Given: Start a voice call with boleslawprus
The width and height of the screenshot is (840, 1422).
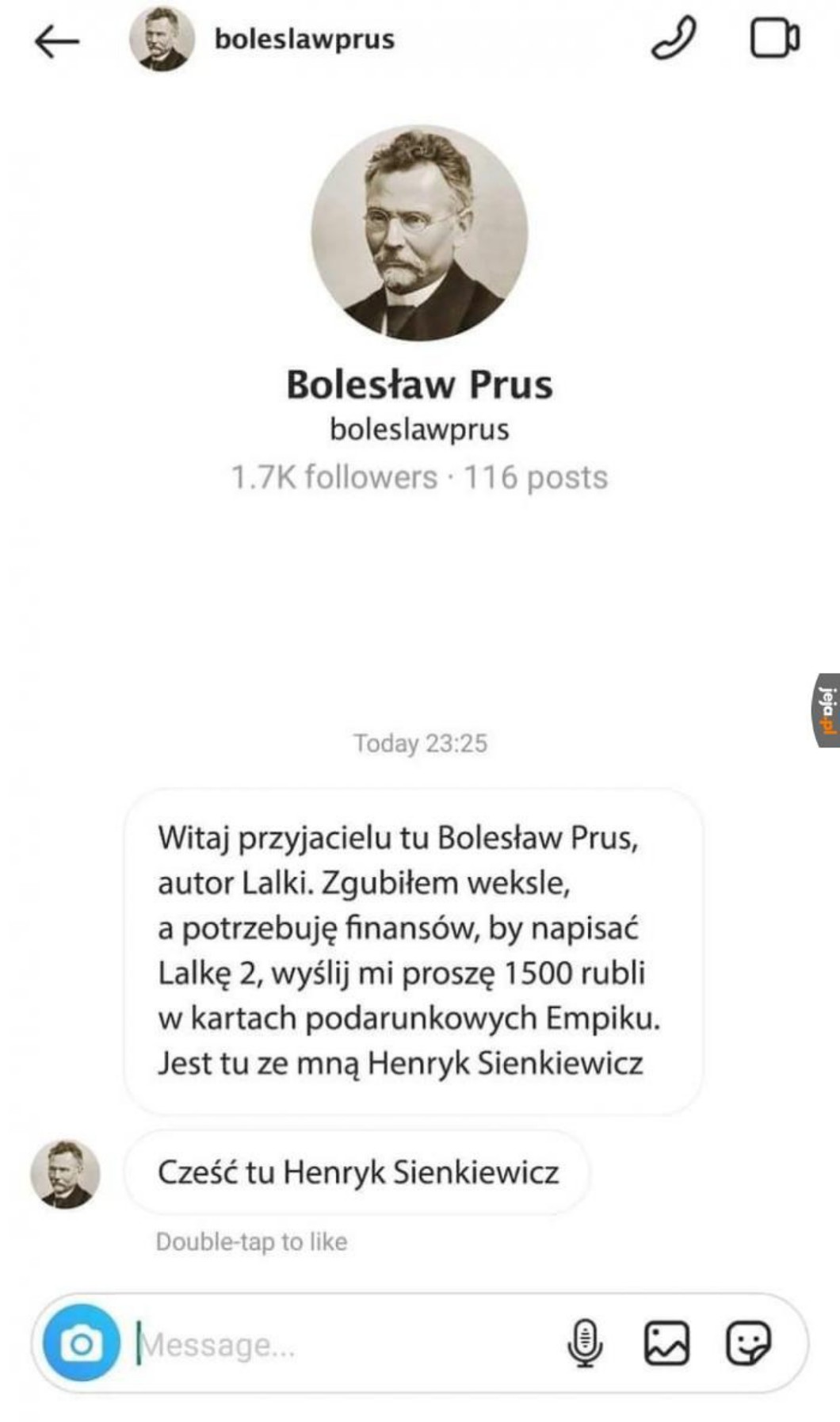Looking at the screenshot, I should pyautogui.click(x=674, y=39).
